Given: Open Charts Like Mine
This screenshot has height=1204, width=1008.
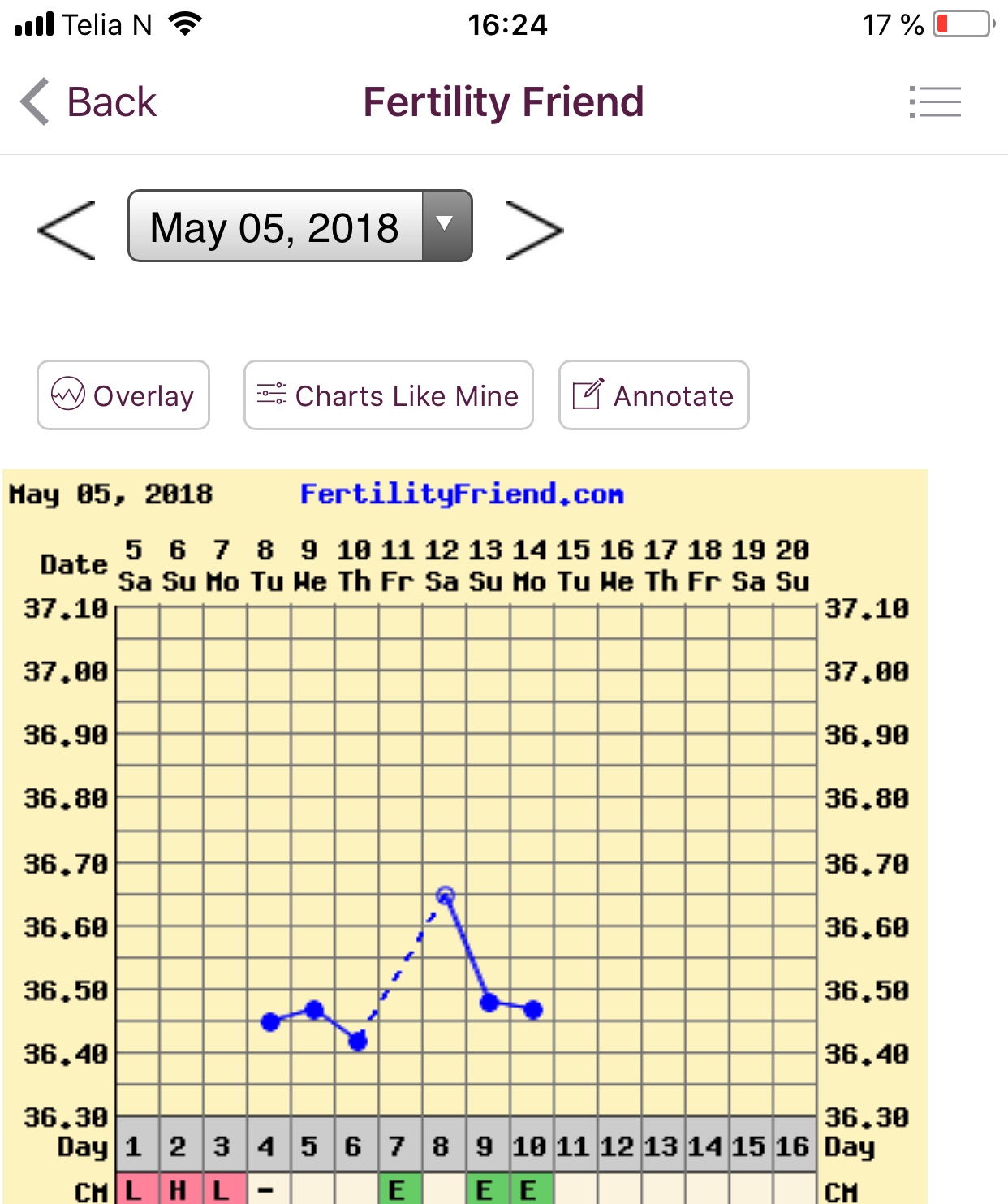Looking at the screenshot, I should point(388,395).
